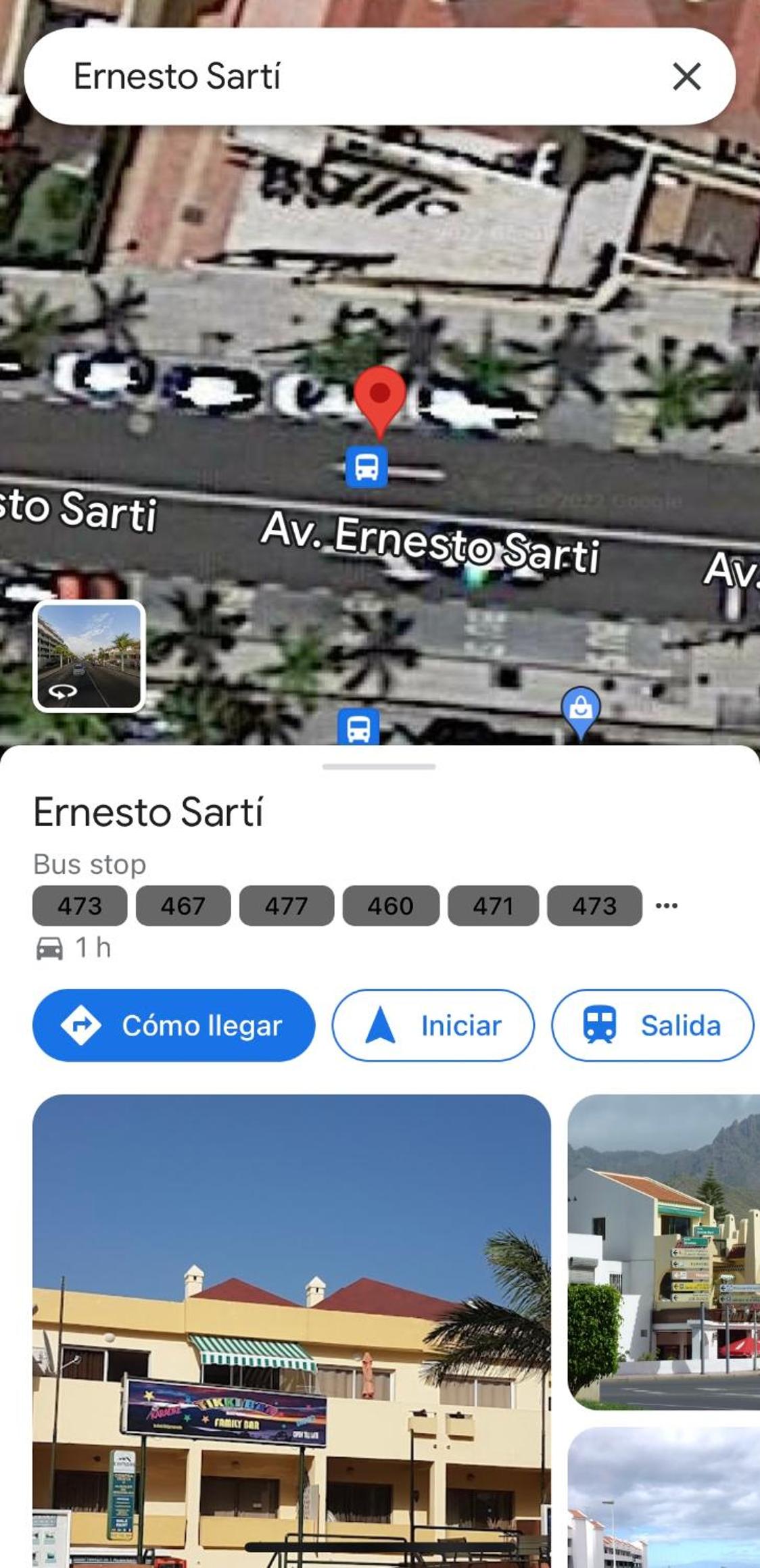Clear the Ernesto Sartí search
This screenshot has height=1568, width=760.
point(686,76)
